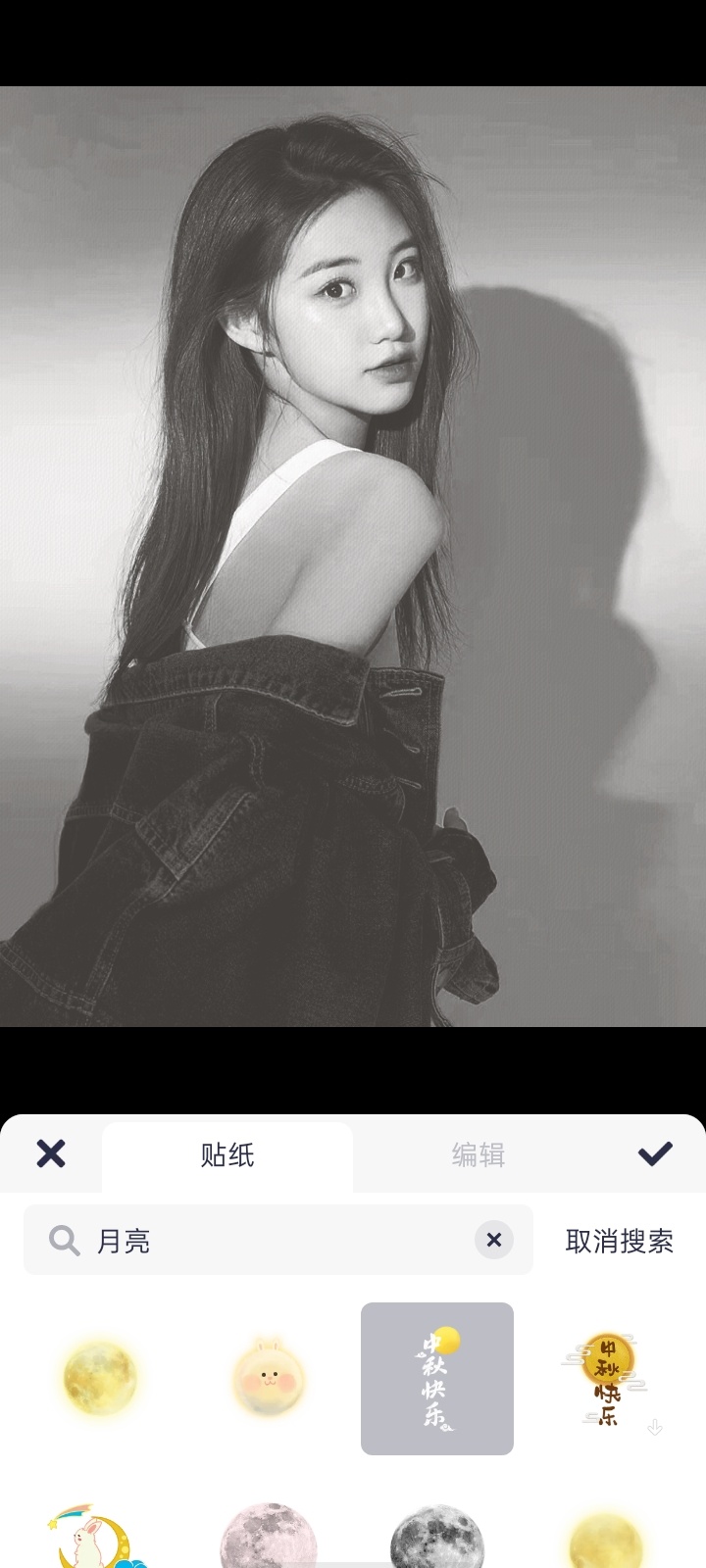Add the cute rabbit moon sticker
The width and height of the screenshot is (706, 1568).
tap(268, 1378)
